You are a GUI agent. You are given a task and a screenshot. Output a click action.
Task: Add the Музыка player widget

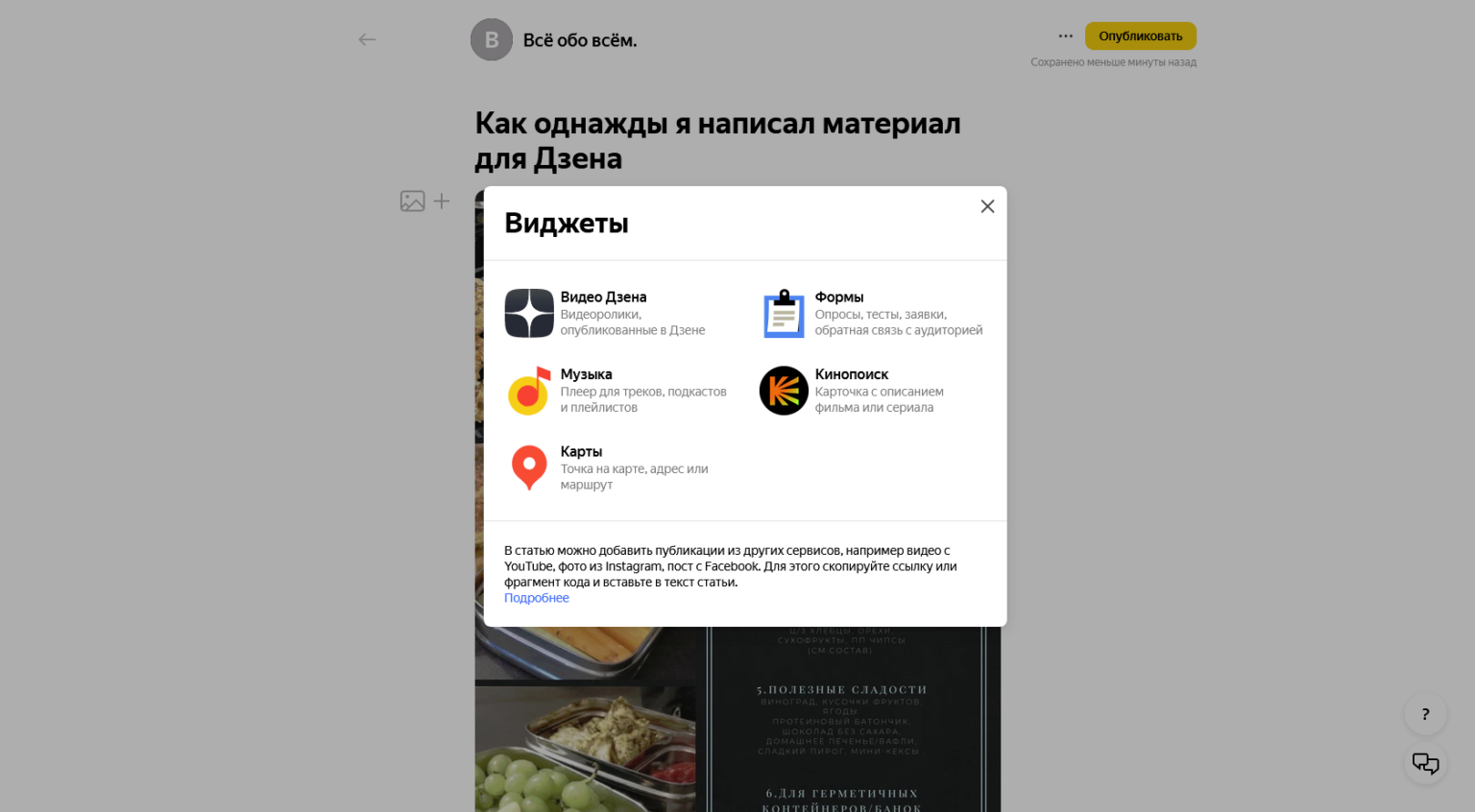click(x=617, y=391)
